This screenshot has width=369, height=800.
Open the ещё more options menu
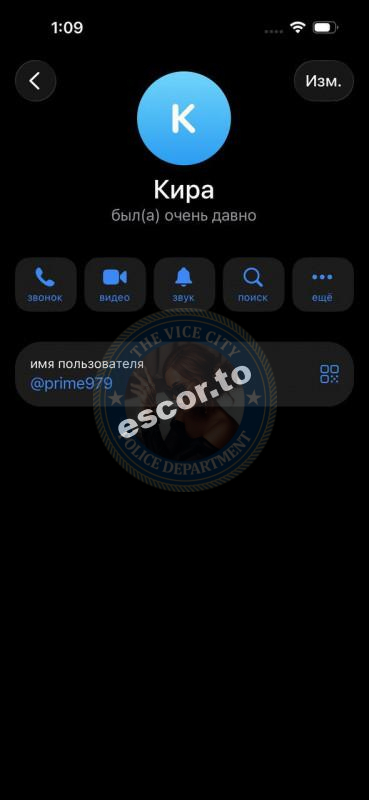pyautogui.click(x=323, y=284)
